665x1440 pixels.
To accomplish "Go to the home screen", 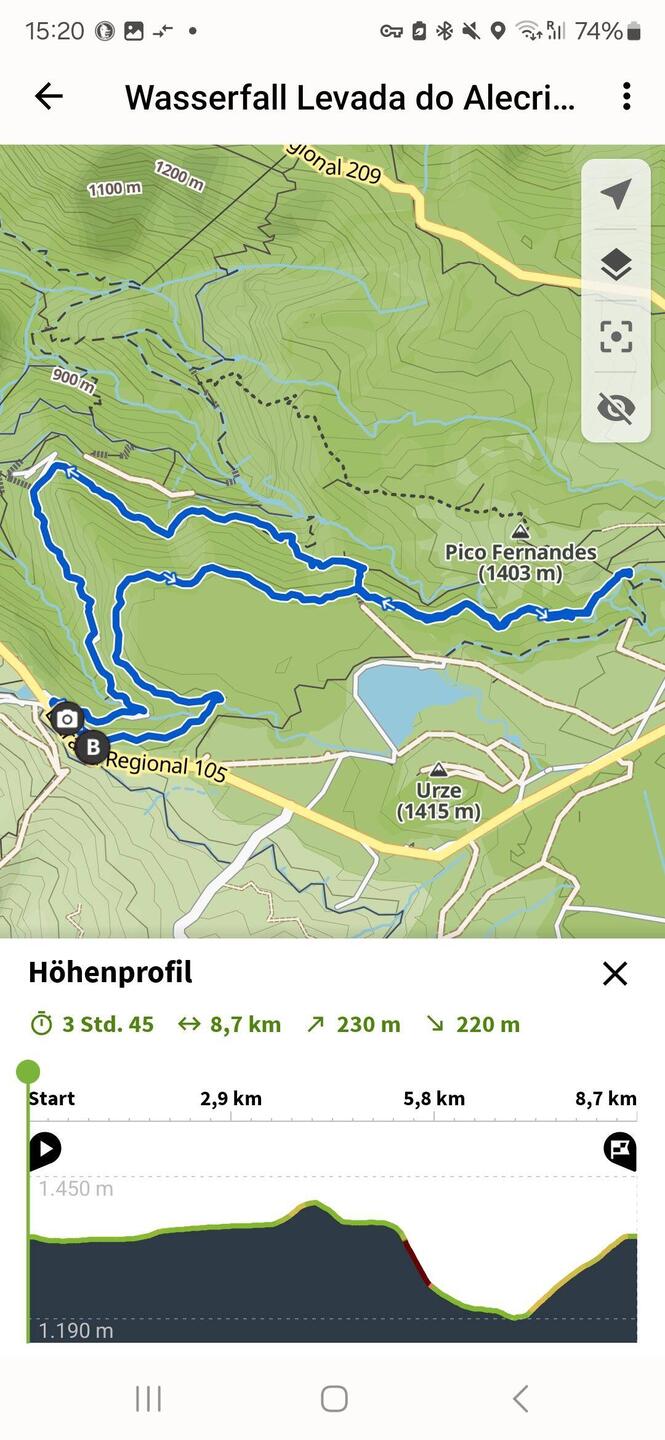I will (x=333, y=1398).
